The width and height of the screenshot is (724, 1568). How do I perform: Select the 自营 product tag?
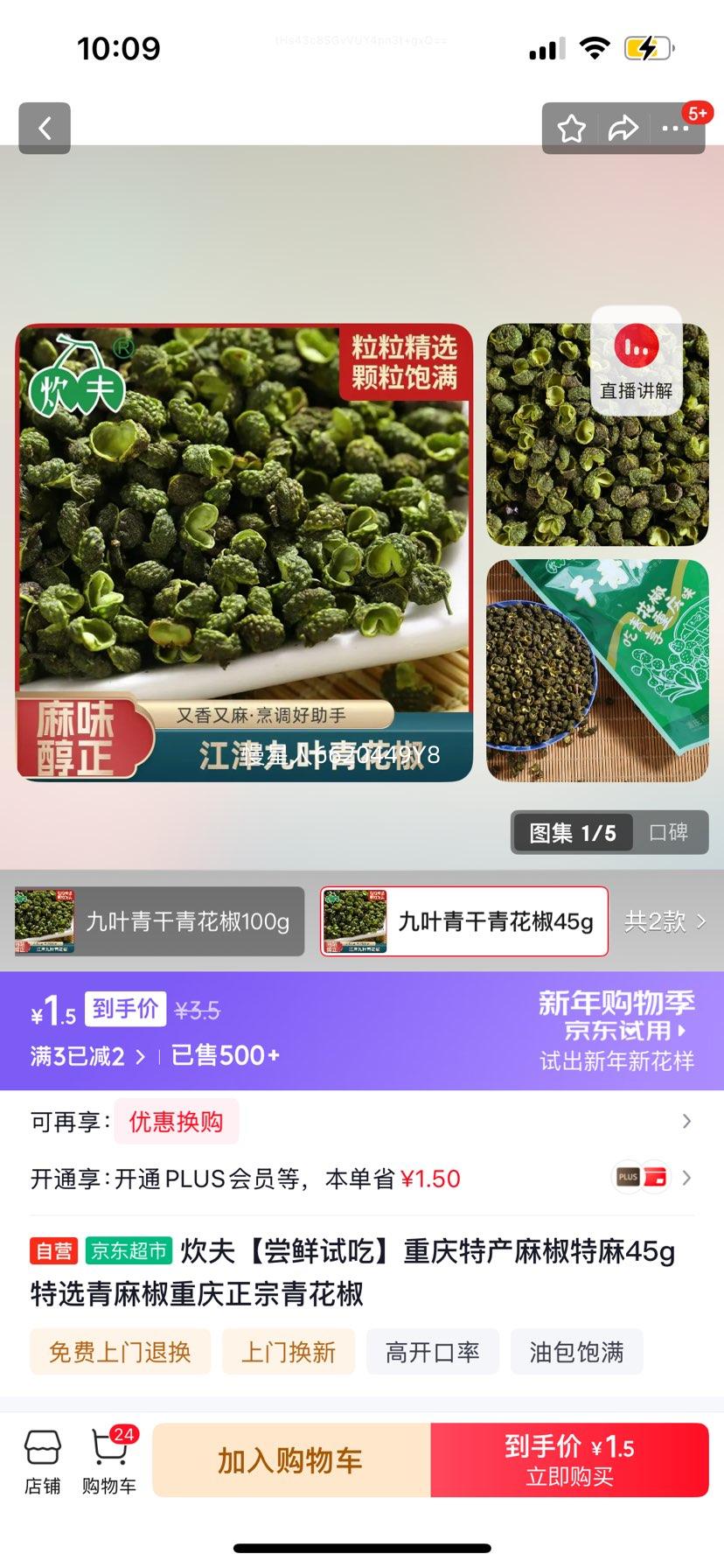point(53,1252)
